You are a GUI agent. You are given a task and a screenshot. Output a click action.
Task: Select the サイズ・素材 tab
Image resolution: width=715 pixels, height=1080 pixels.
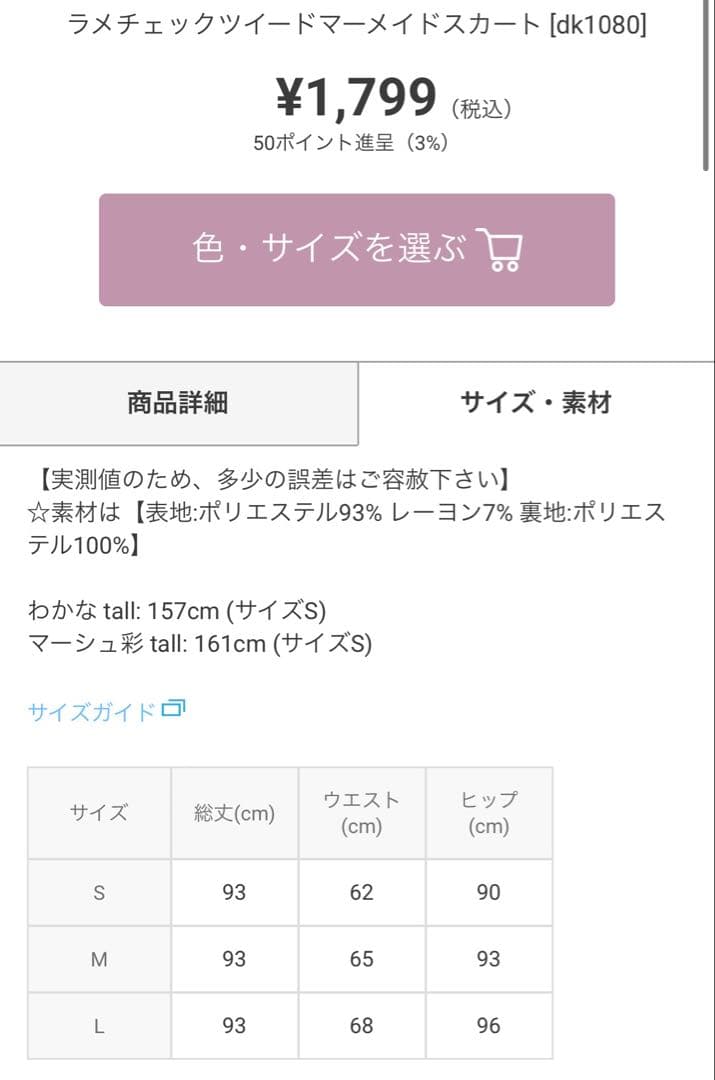[x=535, y=403]
